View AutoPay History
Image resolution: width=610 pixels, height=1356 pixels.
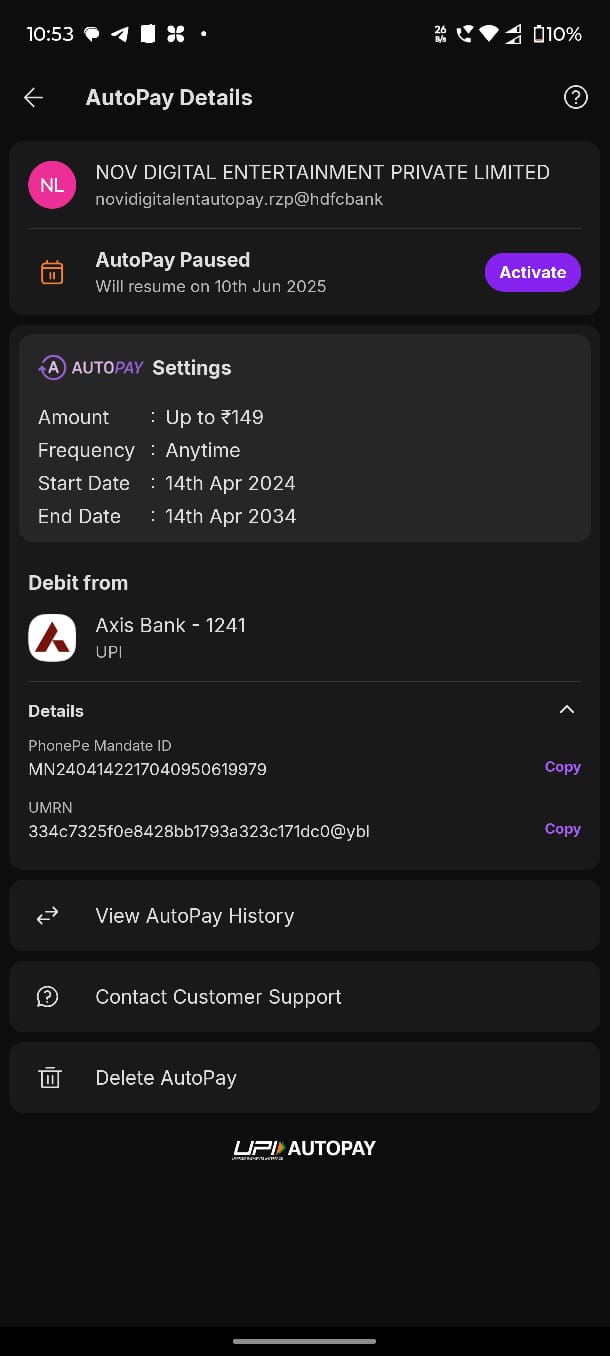tap(304, 916)
